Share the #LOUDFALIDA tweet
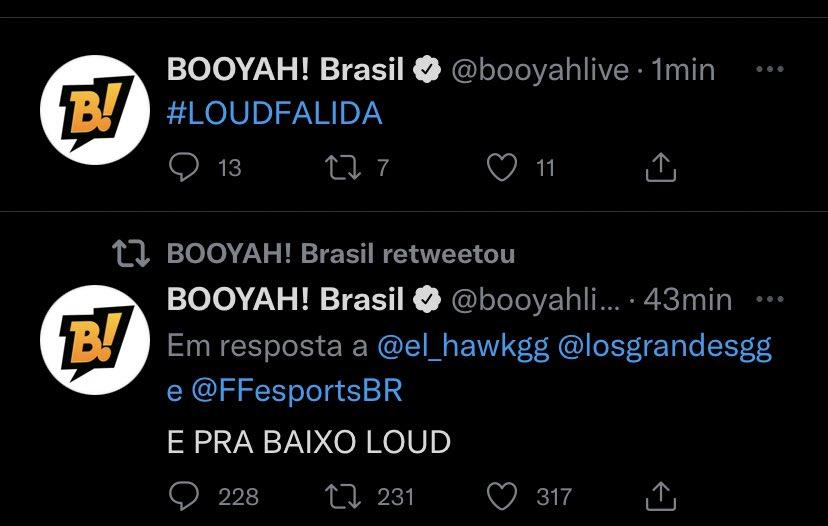The height and width of the screenshot is (526, 828). (660, 167)
